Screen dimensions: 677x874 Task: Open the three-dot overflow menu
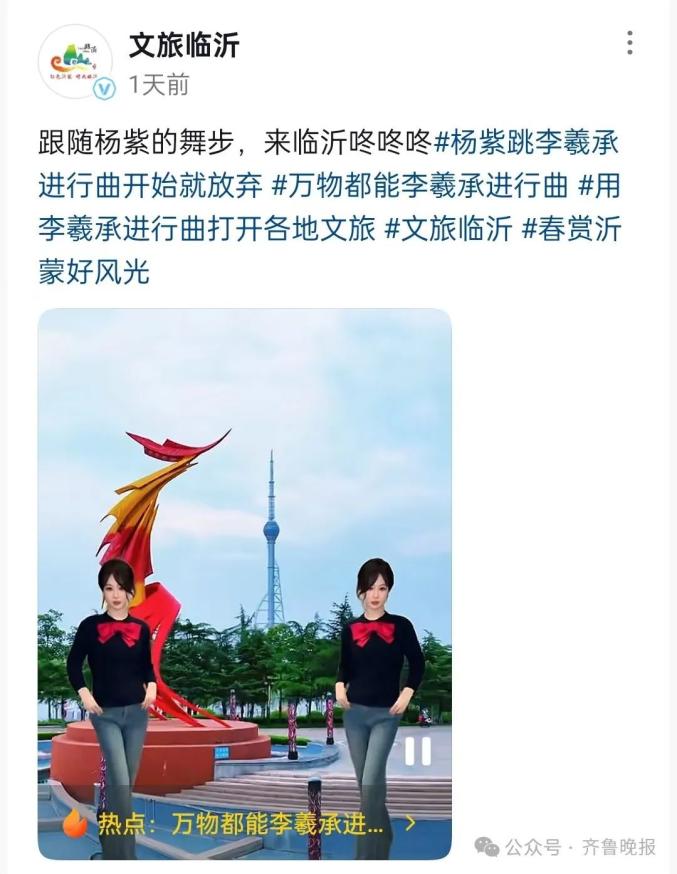(x=629, y=43)
